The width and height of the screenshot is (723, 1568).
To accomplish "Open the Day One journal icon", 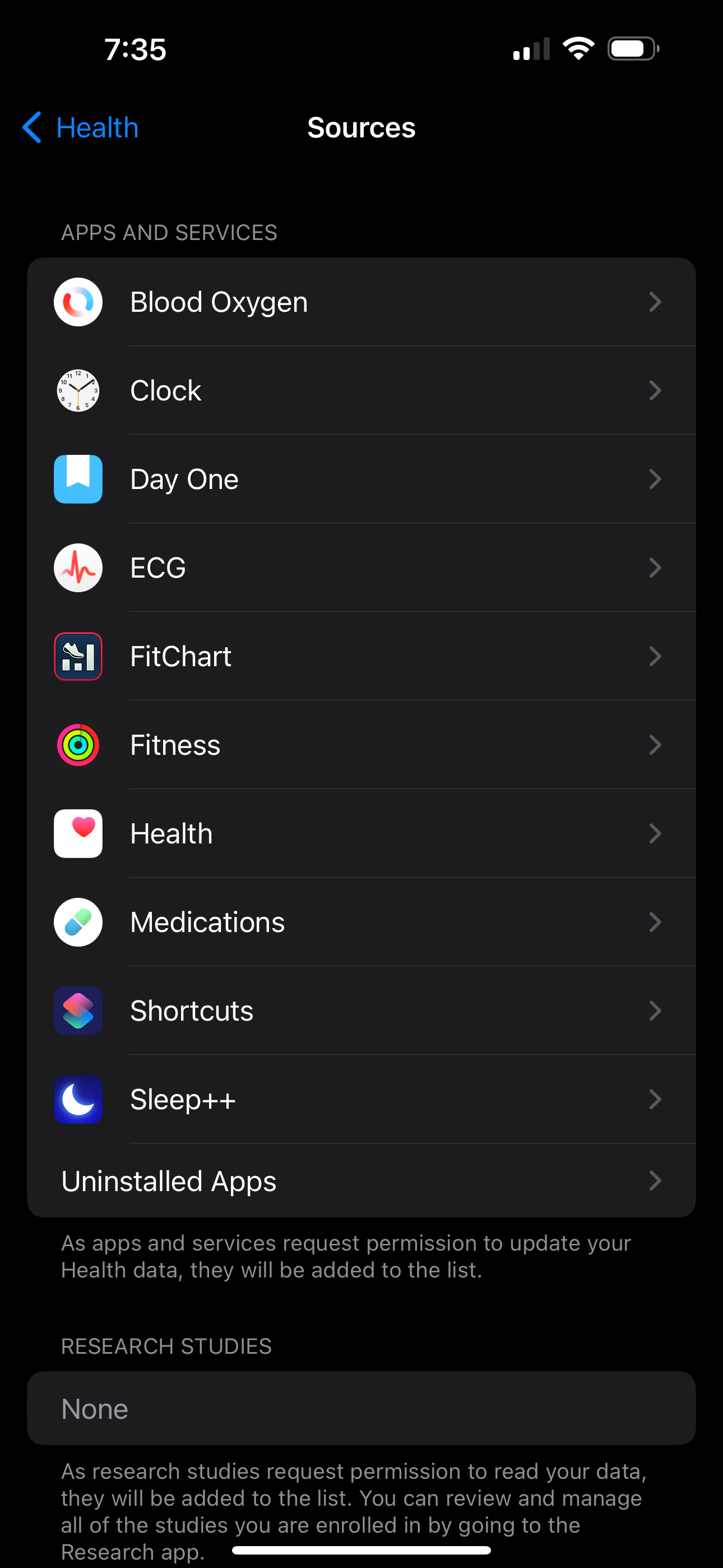I will (x=78, y=479).
